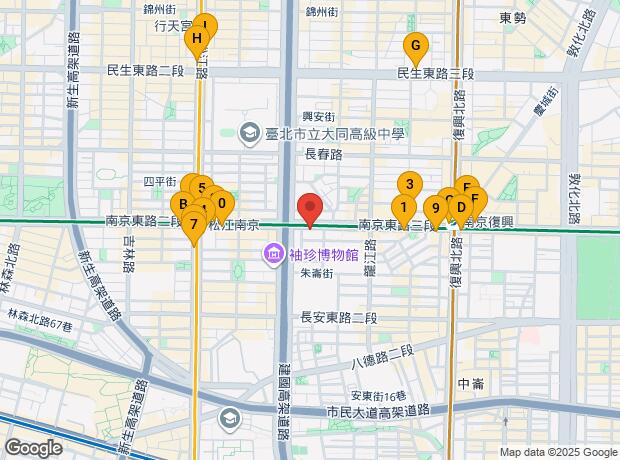Tap the marker labeled B
The image size is (620, 460).
(x=183, y=204)
